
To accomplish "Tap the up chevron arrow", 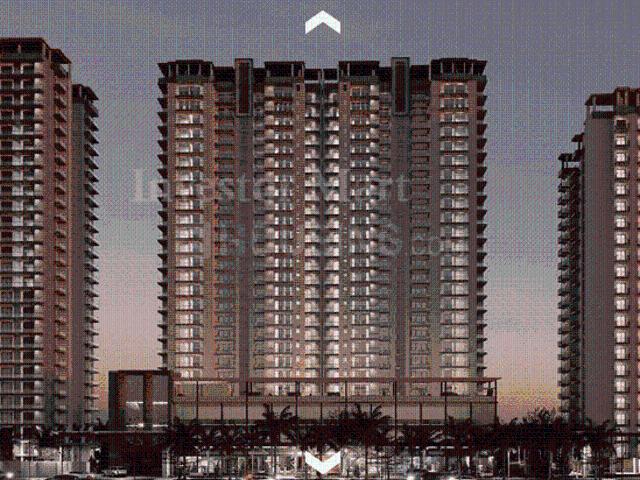I will coord(322,22).
